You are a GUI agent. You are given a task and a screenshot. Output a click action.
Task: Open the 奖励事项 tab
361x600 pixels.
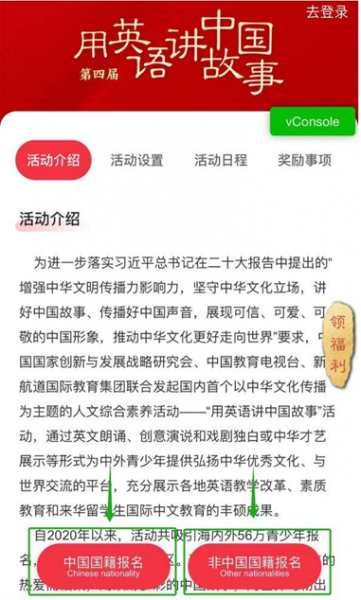tap(304, 160)
